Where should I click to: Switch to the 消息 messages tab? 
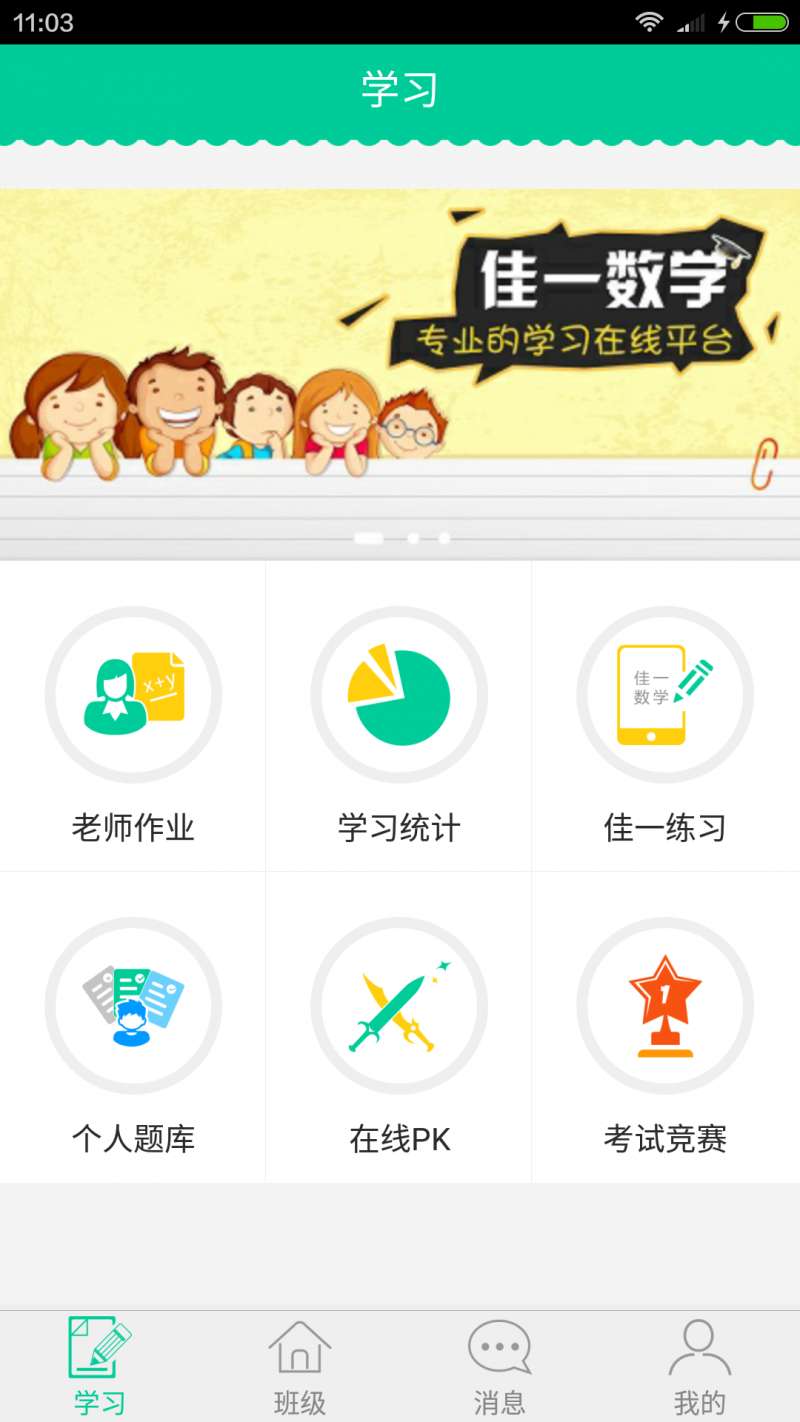coord(500,1366)
